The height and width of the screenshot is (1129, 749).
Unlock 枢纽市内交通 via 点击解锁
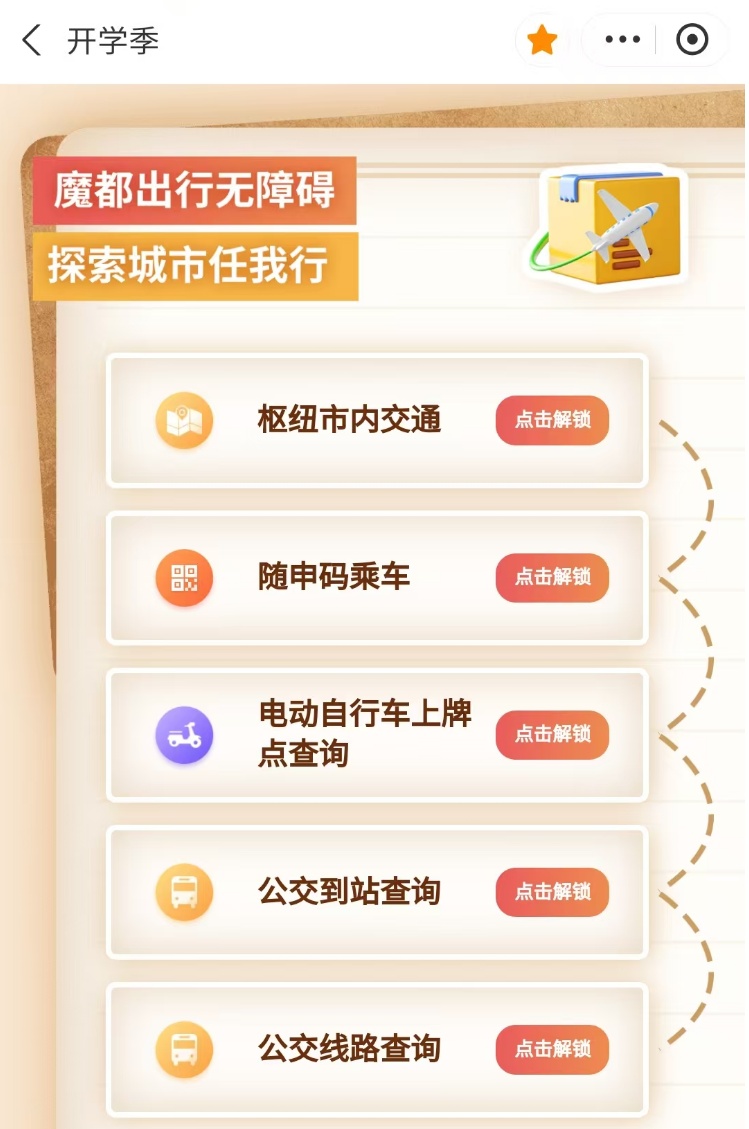point(552,420)
